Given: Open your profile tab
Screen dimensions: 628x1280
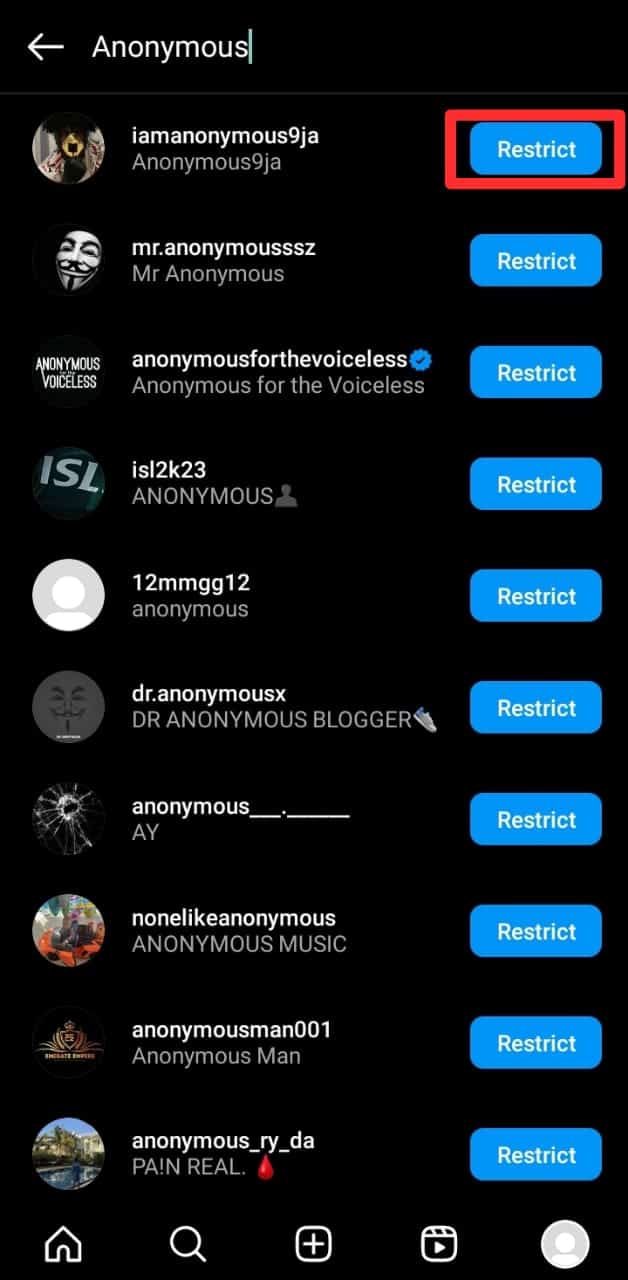Looking at the screenshot, I should point(565,1244).
